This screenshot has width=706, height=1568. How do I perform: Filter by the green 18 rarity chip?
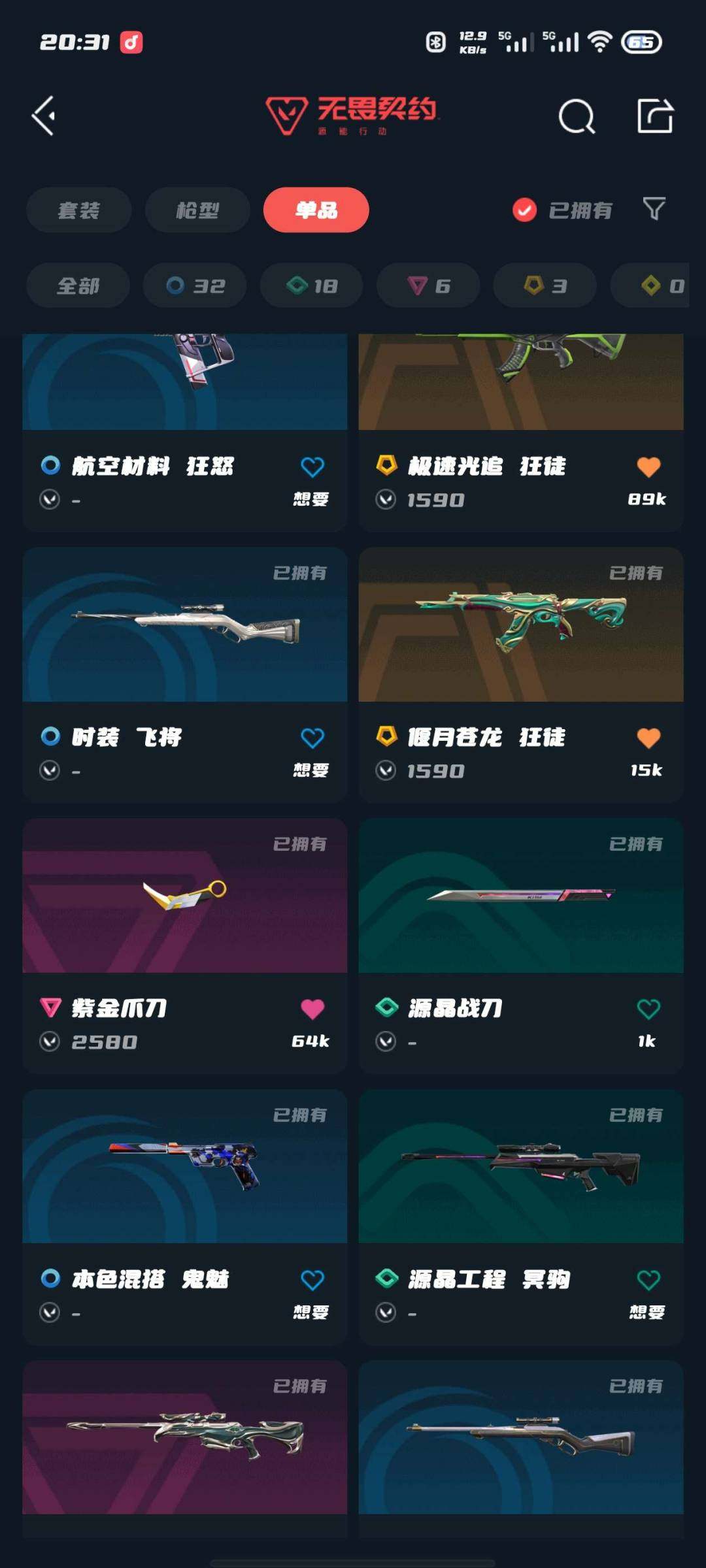(x=312, y=286)
